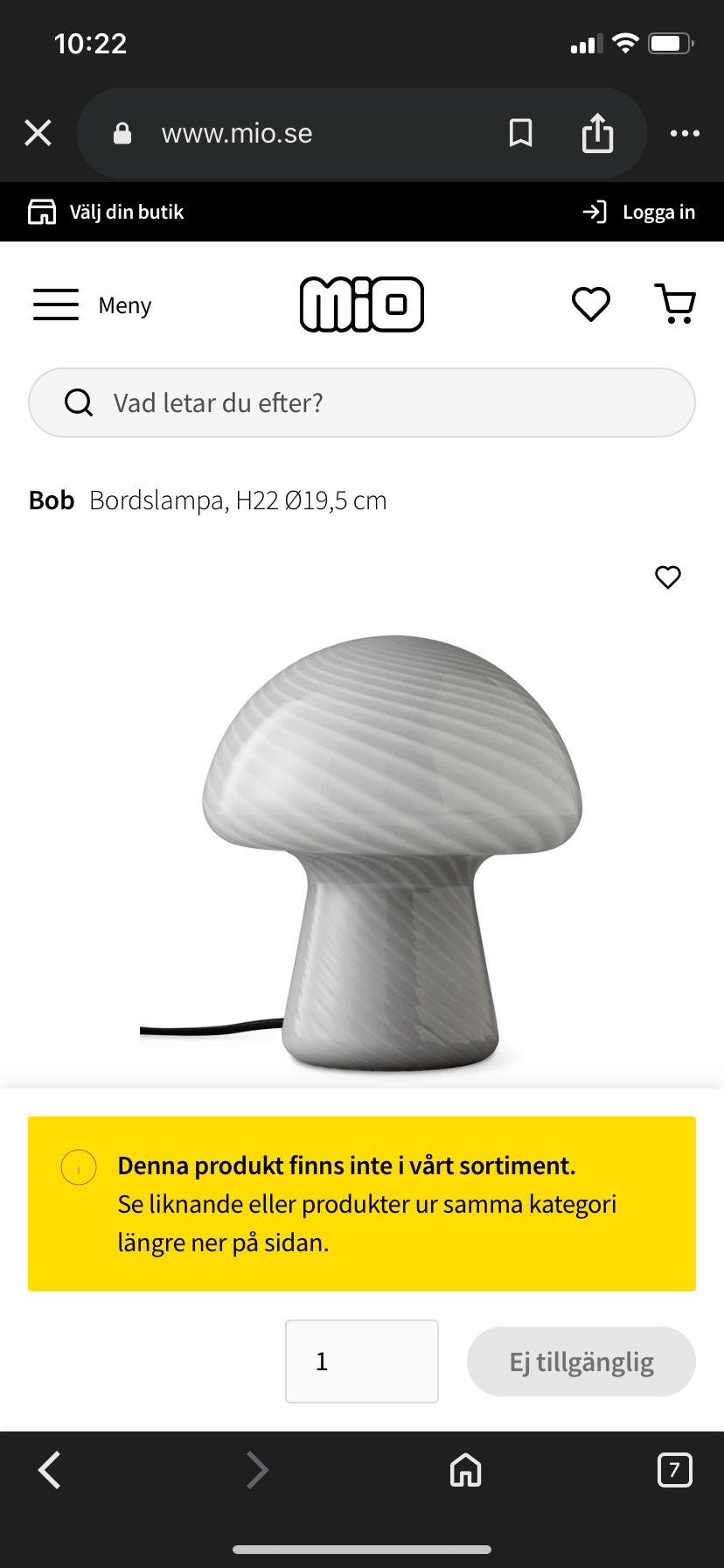Open the Meny hamburger menu

(x=92, y=305)
